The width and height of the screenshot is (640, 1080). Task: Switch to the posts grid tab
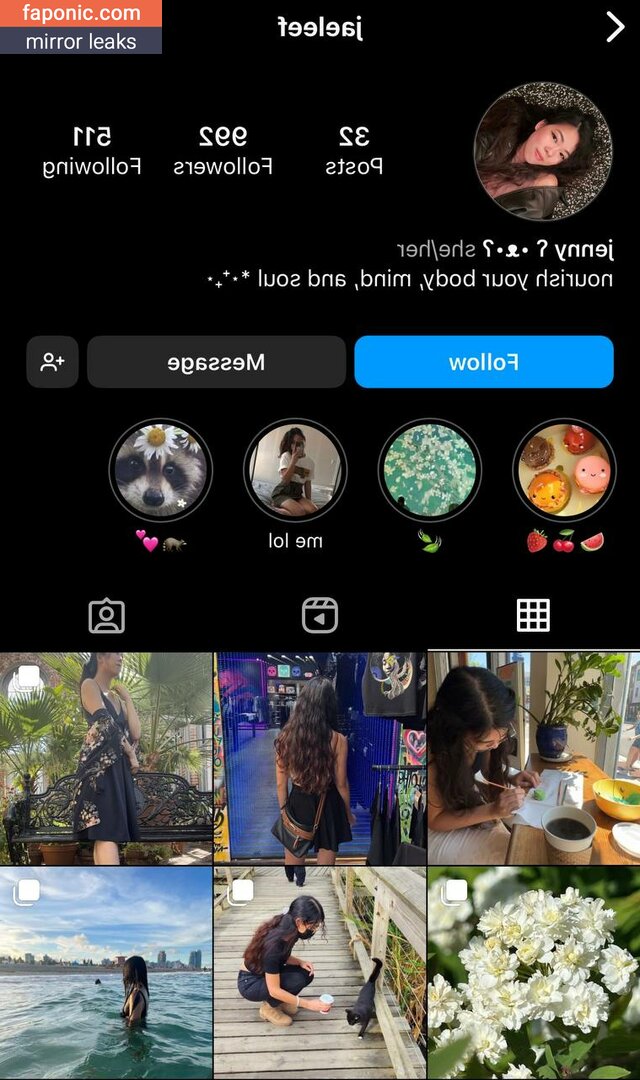(533, 615)
